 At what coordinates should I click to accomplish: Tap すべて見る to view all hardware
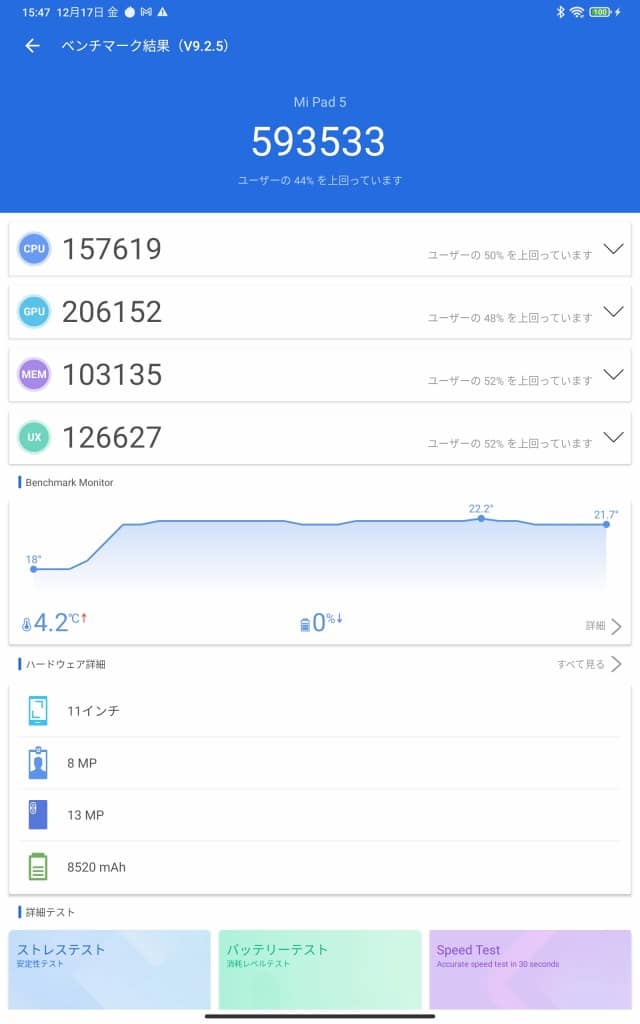coord(589,664)
